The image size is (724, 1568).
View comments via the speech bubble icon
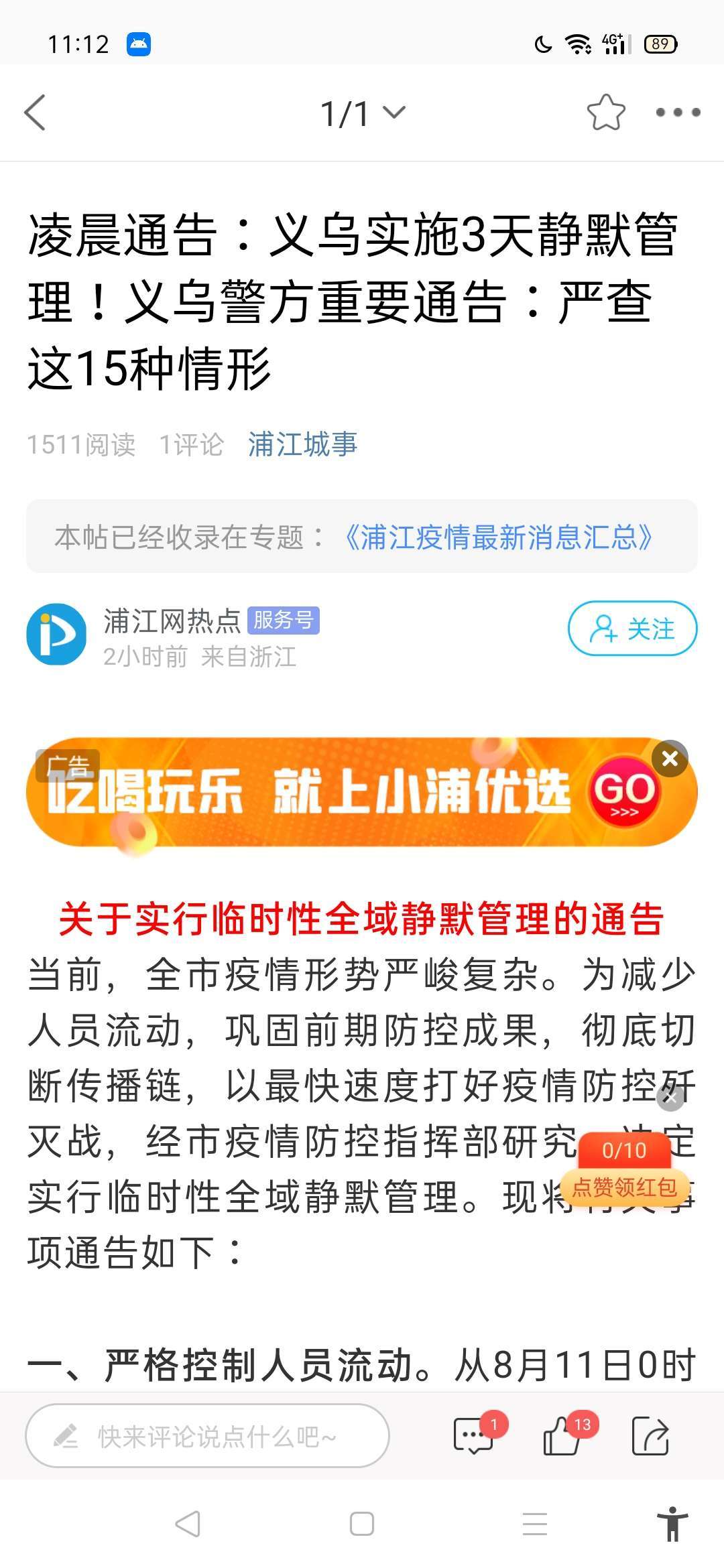(474, 1435)
